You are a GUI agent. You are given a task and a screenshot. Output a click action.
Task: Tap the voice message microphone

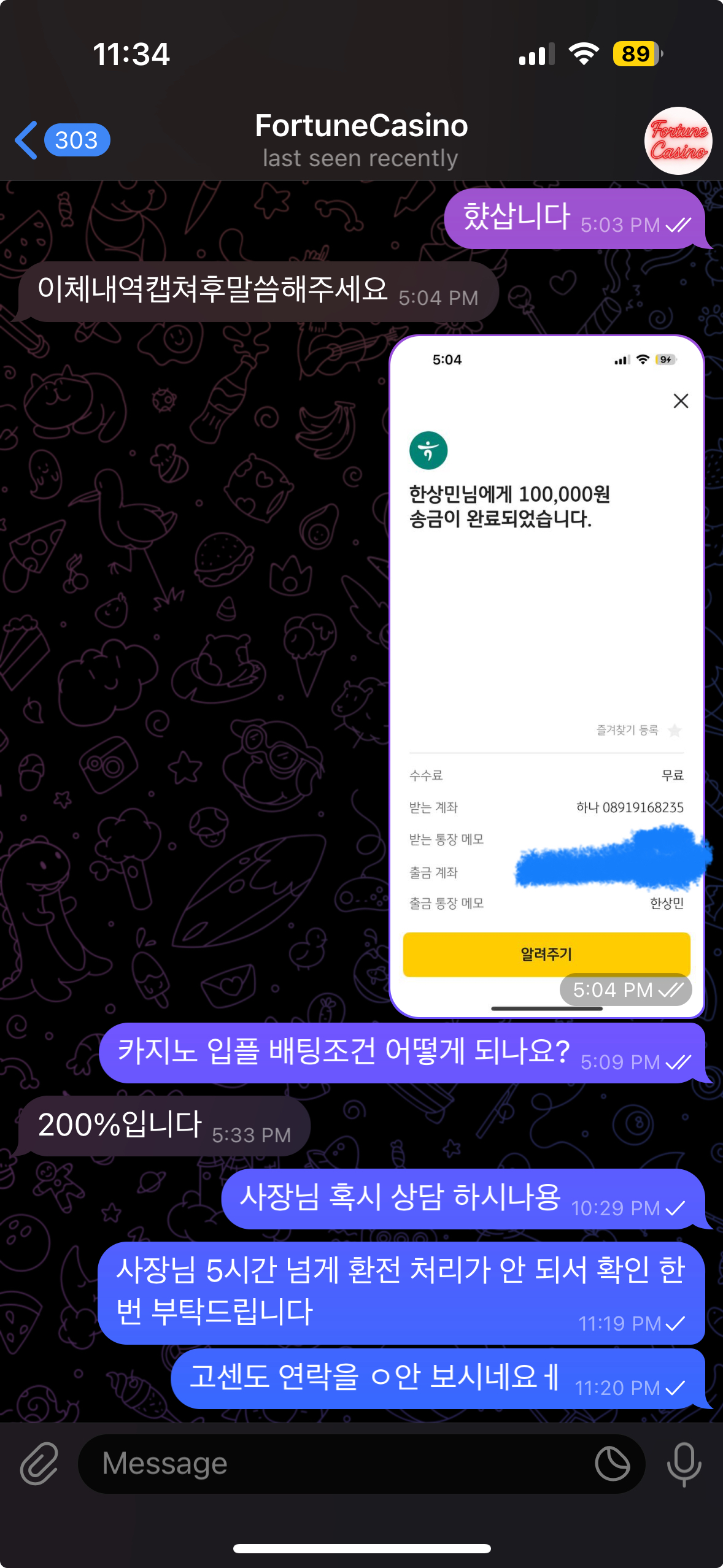[x=684, y=1464]
